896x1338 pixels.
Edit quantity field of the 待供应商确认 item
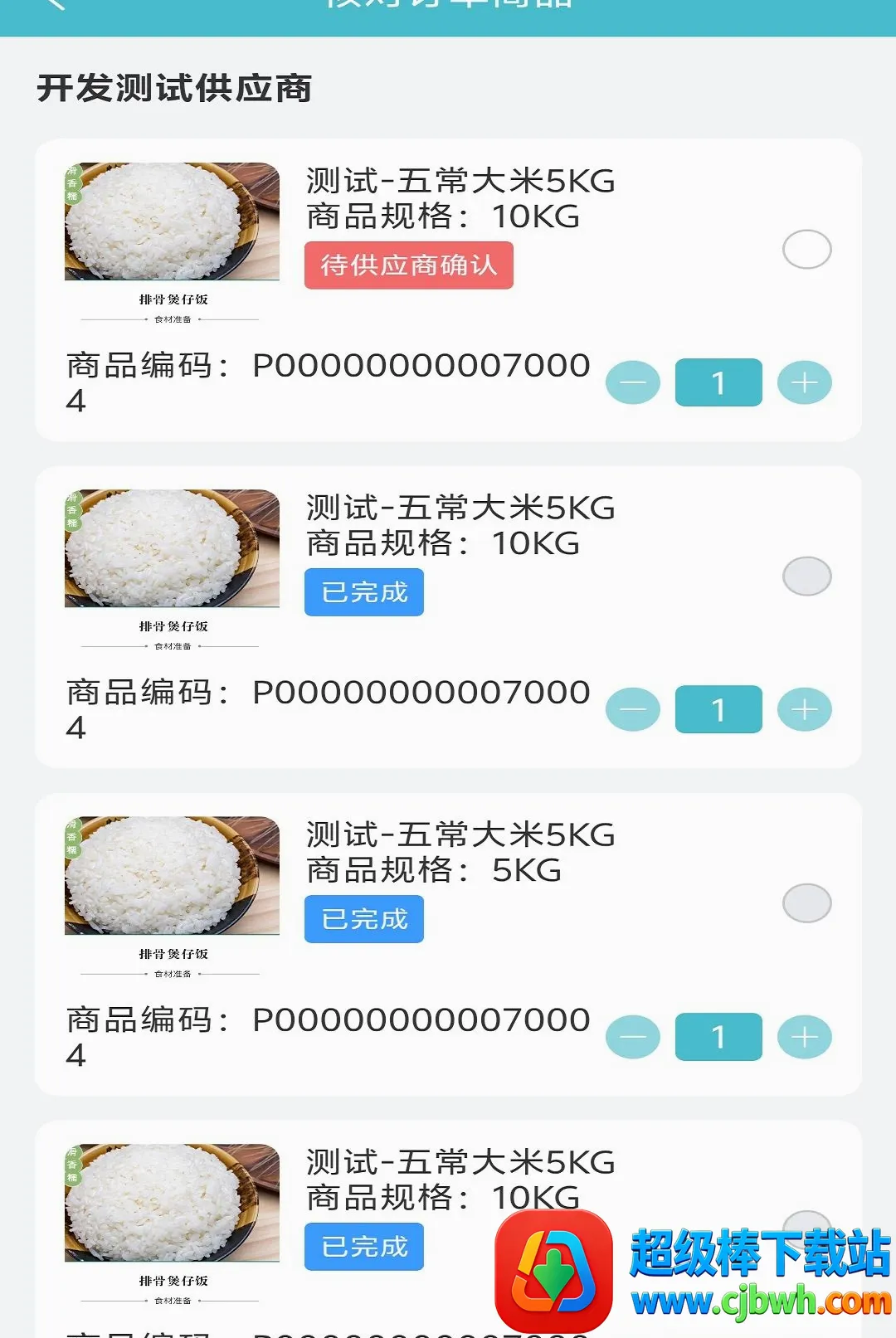tap(718, 382)
